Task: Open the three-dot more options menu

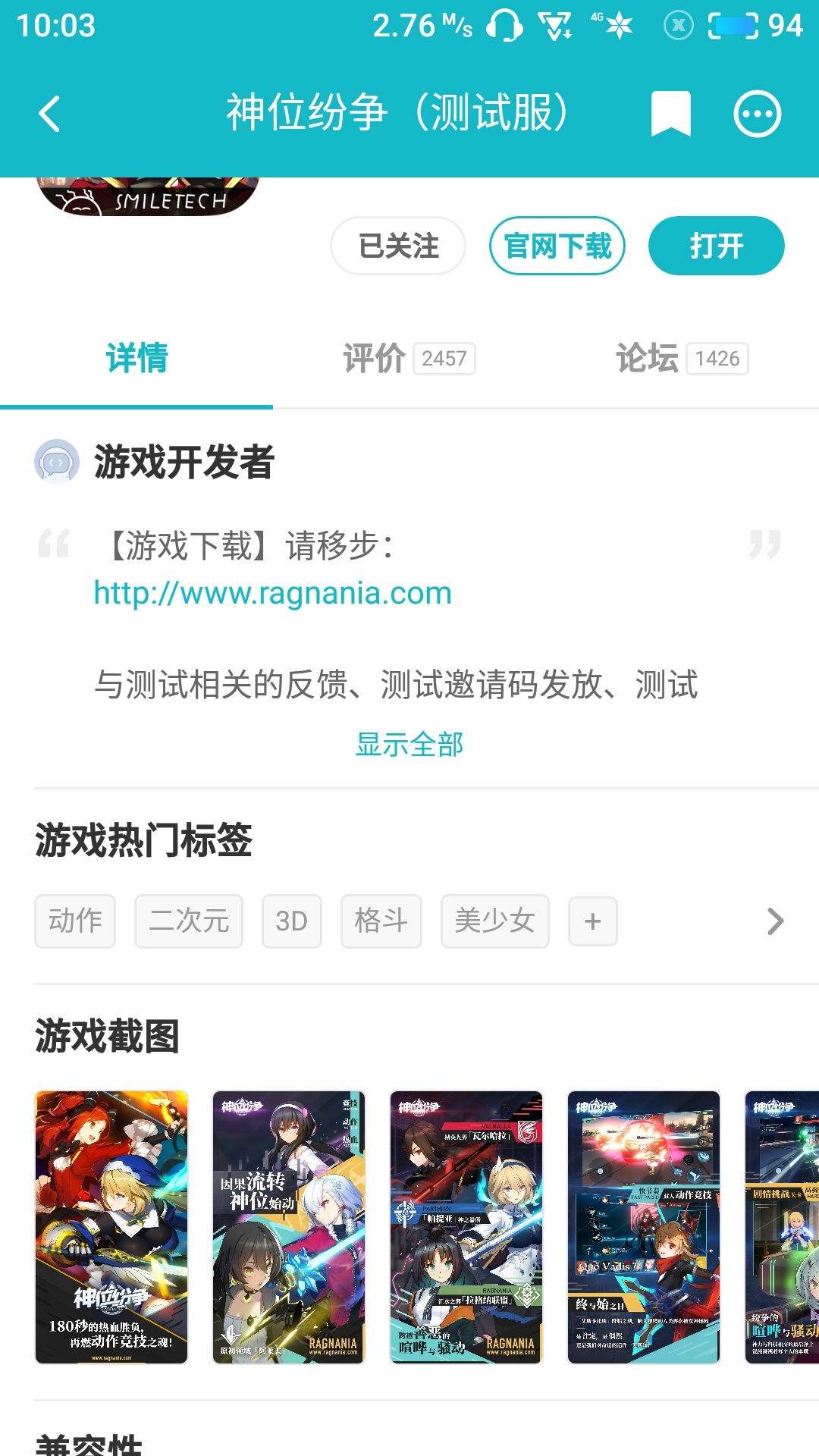Action: click(757, 114)
